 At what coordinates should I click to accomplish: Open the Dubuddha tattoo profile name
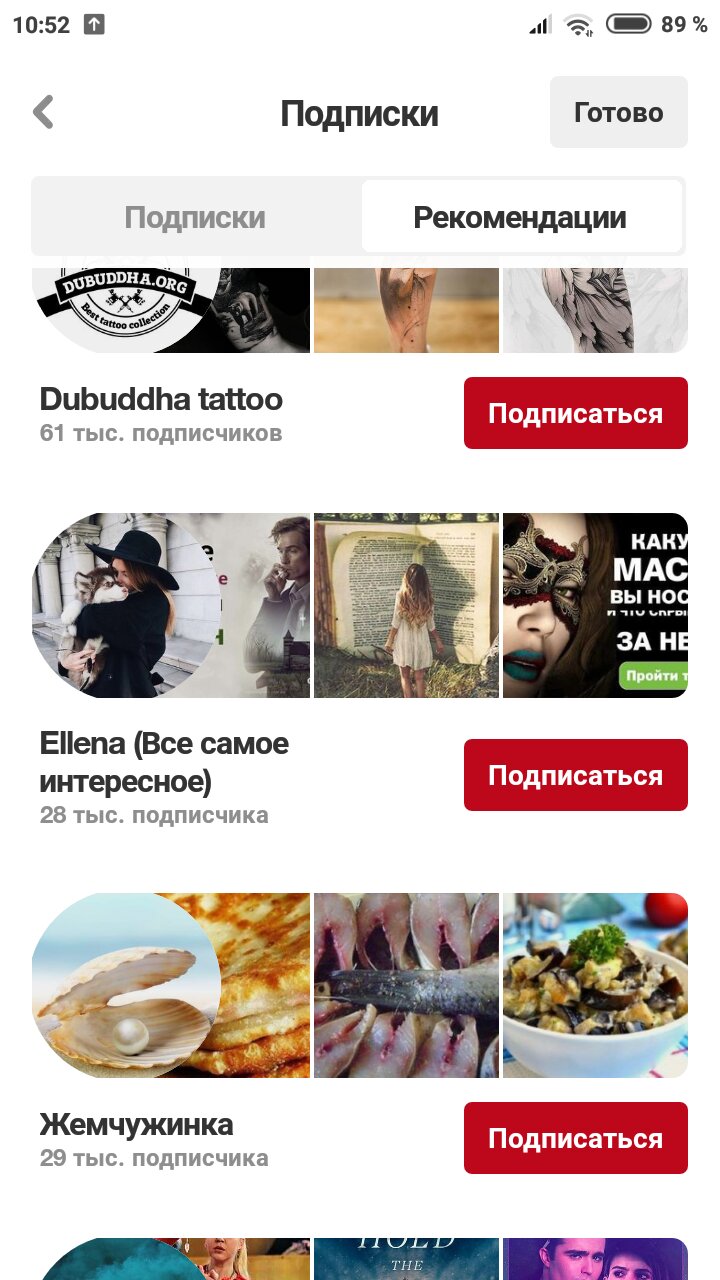pos(161,399)
